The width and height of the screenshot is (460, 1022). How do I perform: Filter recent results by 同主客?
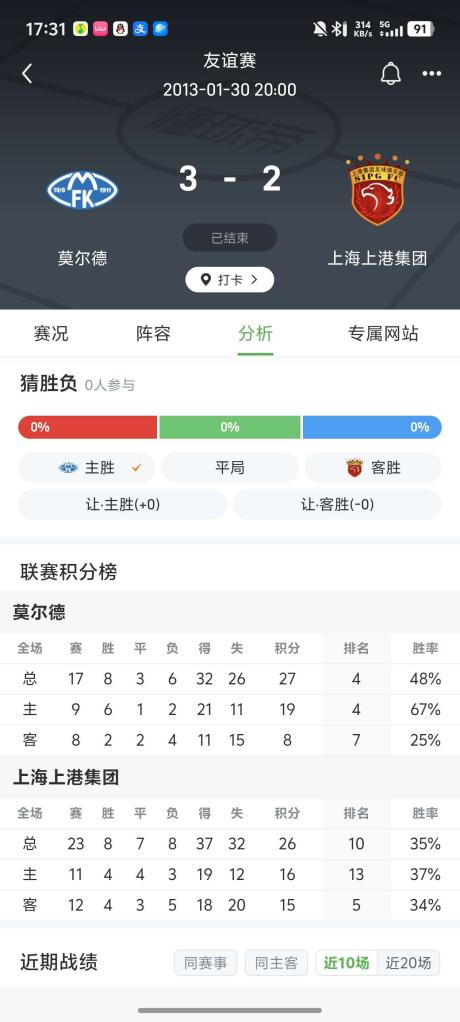[276, 963]
